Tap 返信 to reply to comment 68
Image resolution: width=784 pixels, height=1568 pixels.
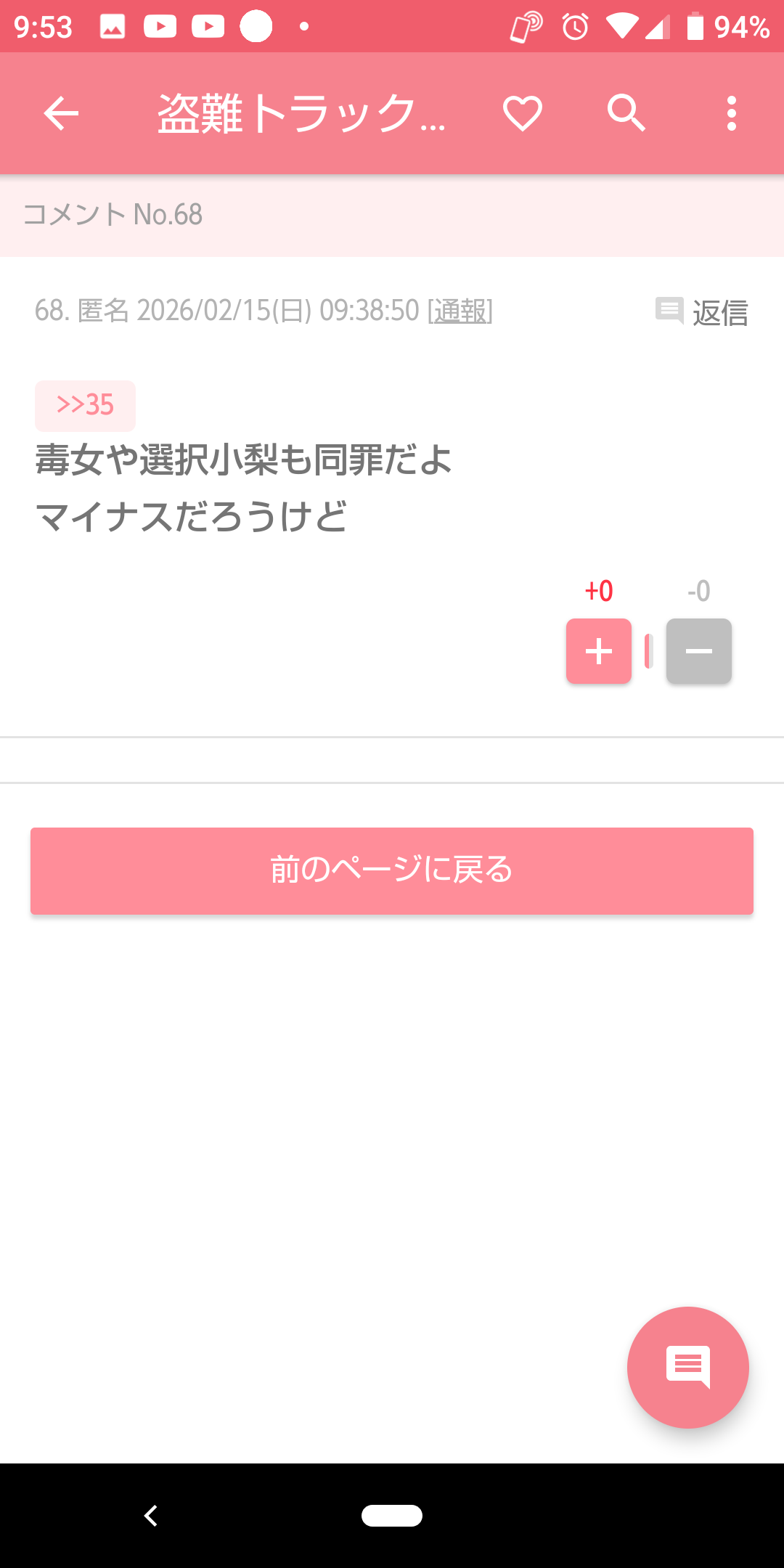[x=720, y=314]
